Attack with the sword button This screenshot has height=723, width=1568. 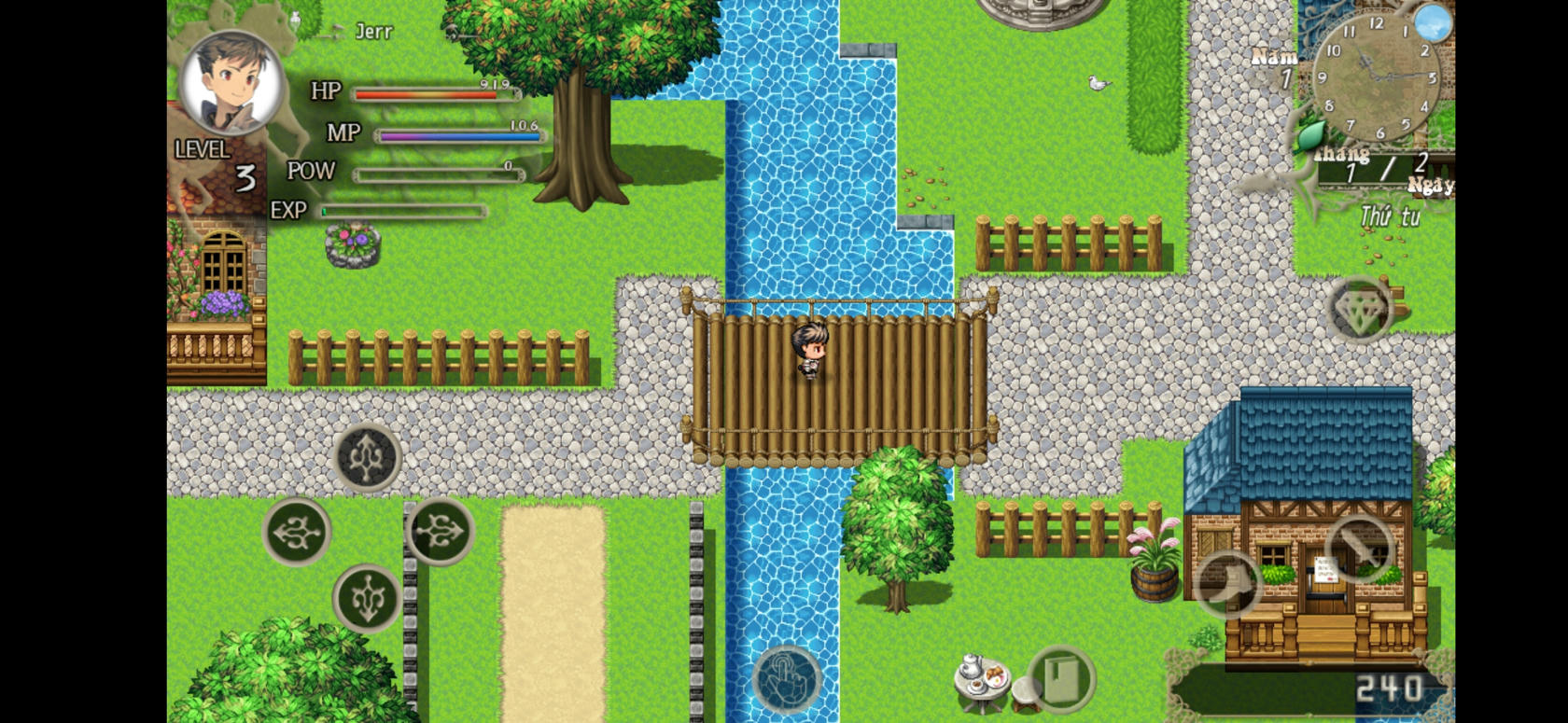tap(1360, 548)
